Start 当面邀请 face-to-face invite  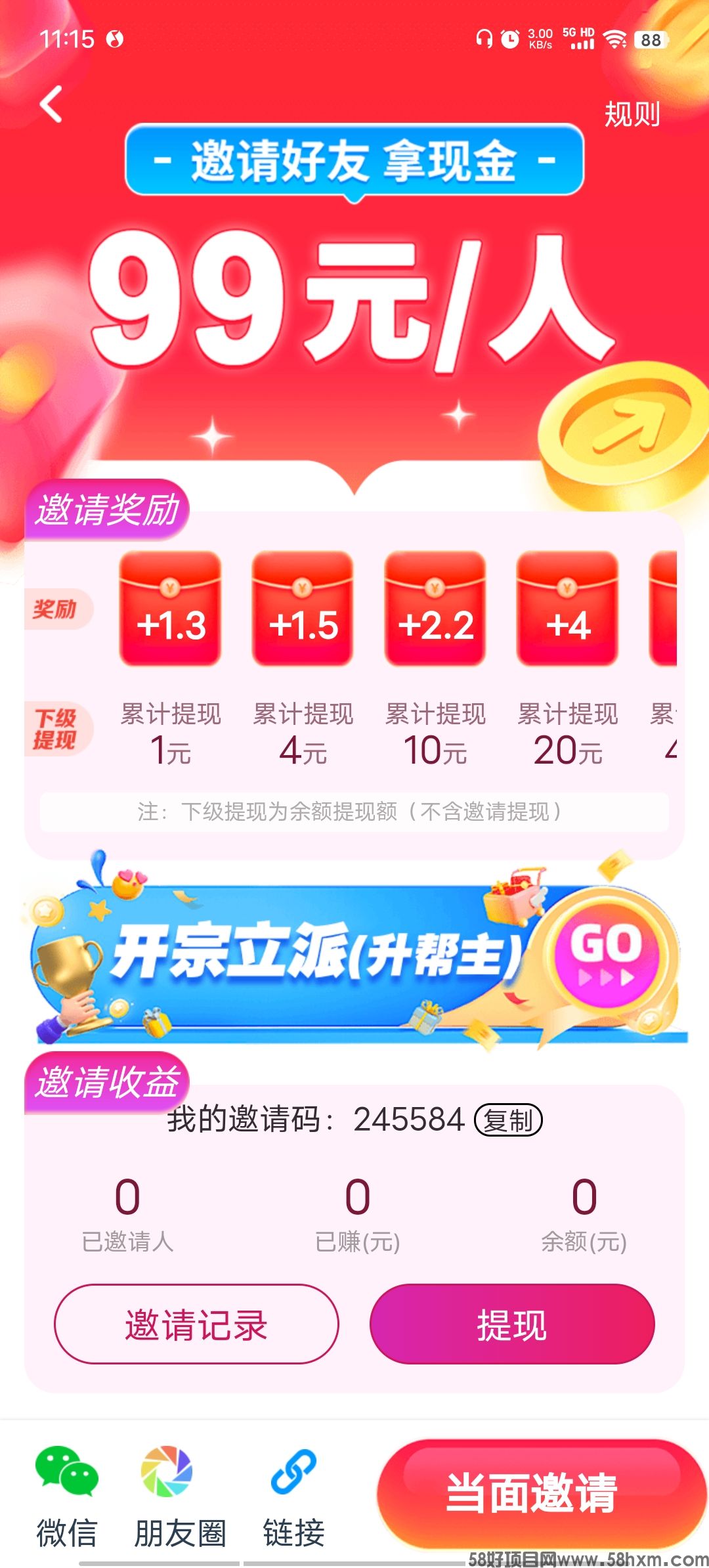pyautogui.click(x=532, y=1492)
